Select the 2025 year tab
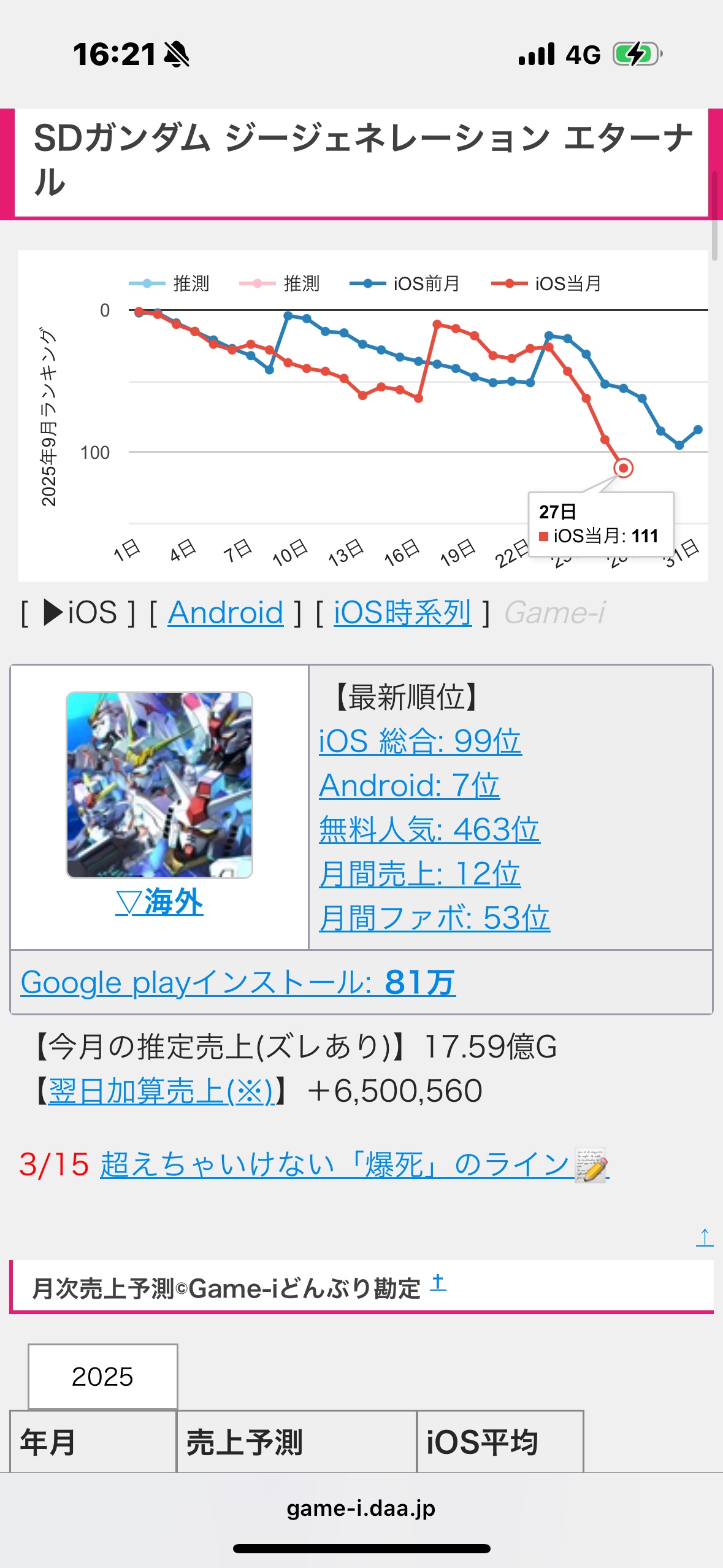 point(103,1377)
